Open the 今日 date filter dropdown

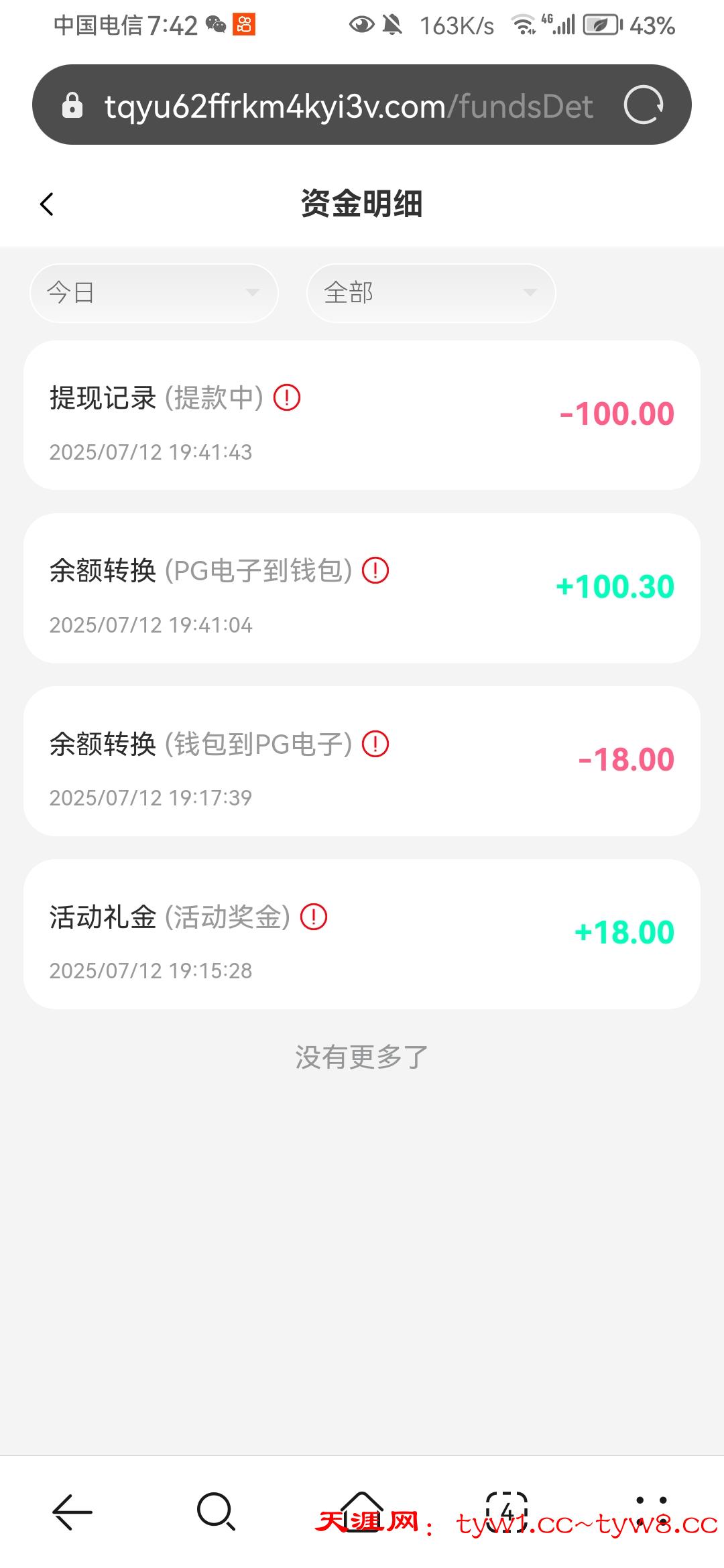pyautogui.click(x=153, y=292)
